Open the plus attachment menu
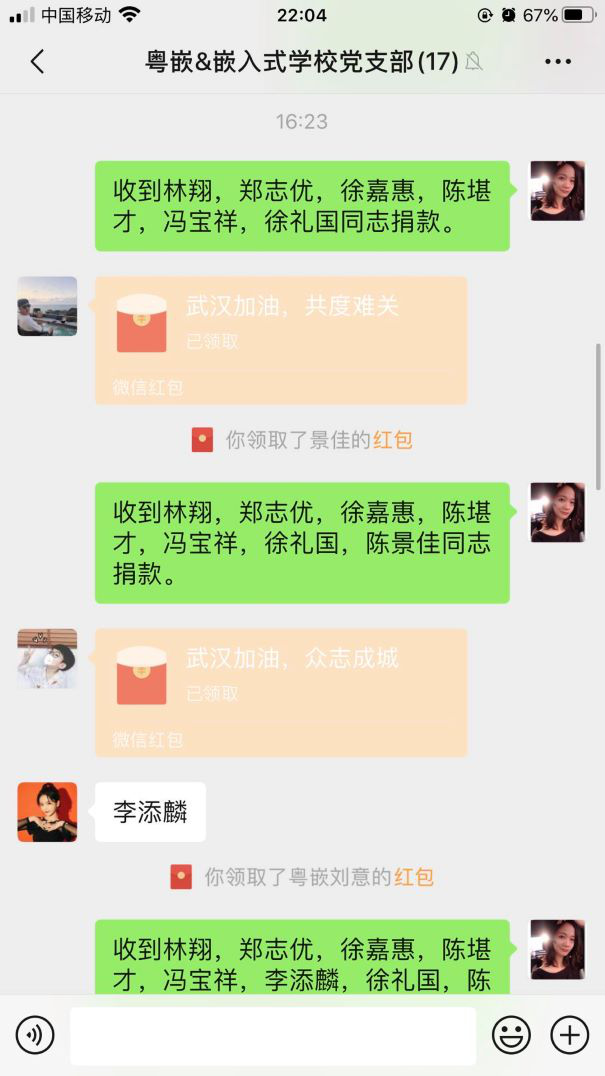 click(570, 1035)
